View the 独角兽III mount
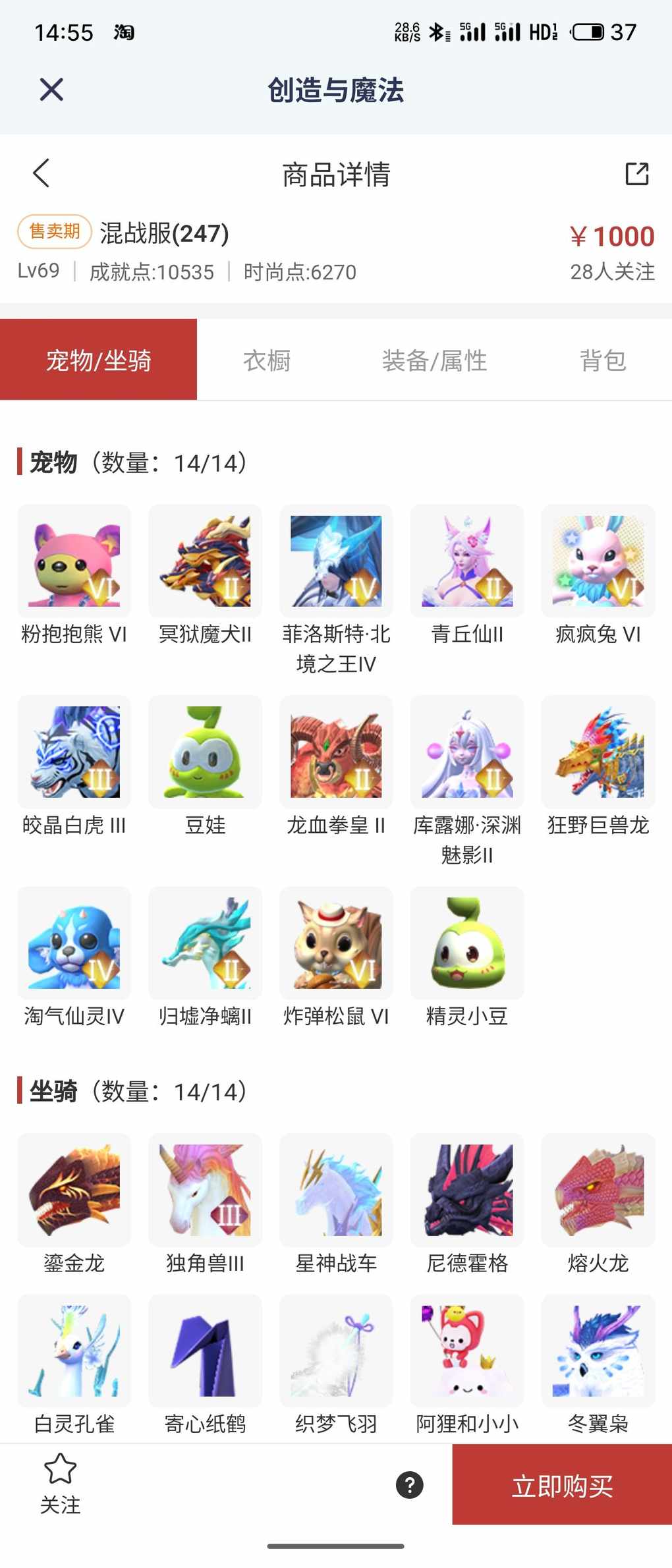 pos(205,1190)
